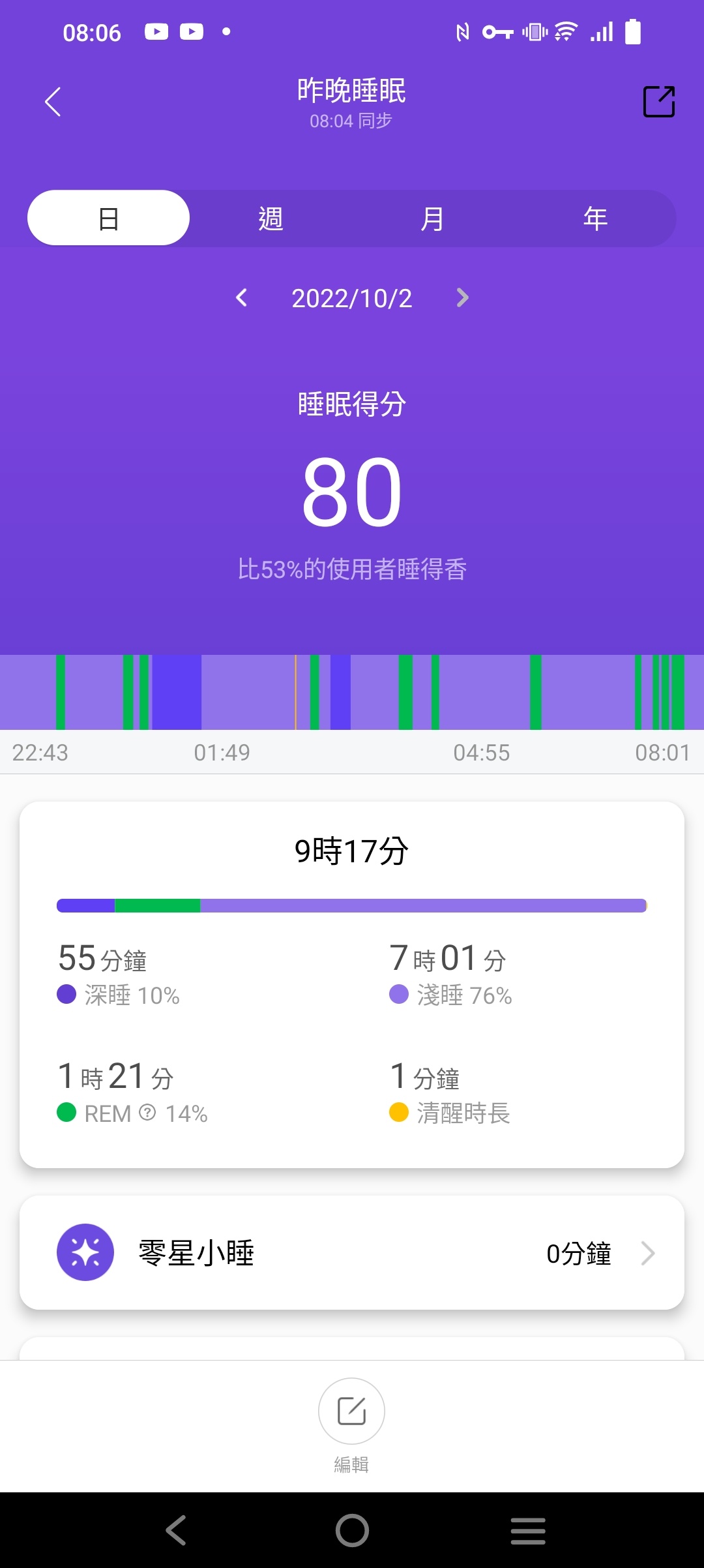704x1568 pixels.
Task: Switch to the 年 (year) view
Action: (595, 218)
